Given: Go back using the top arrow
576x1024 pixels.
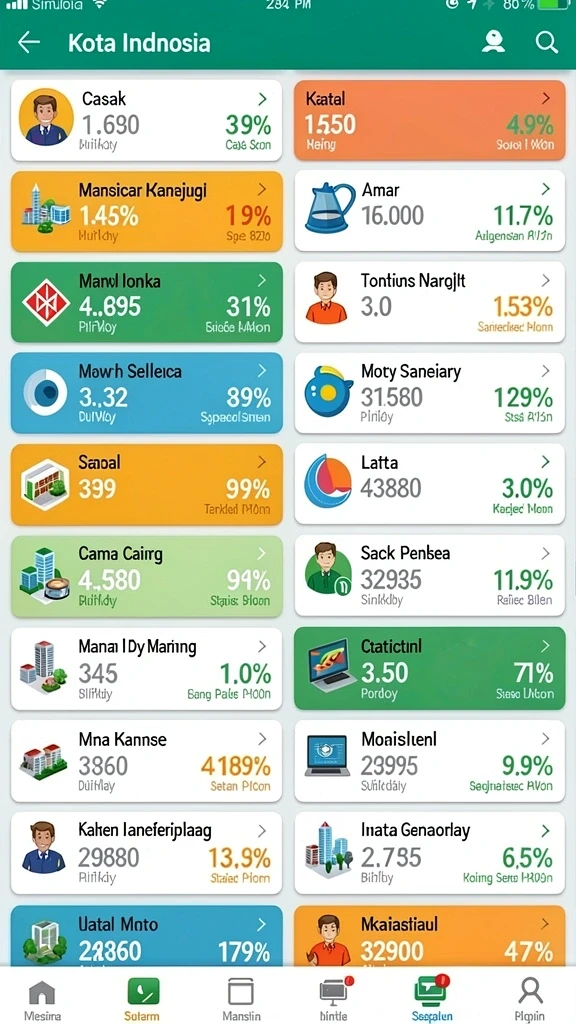Looking at the screenshot, I should [x=29, y=42].
